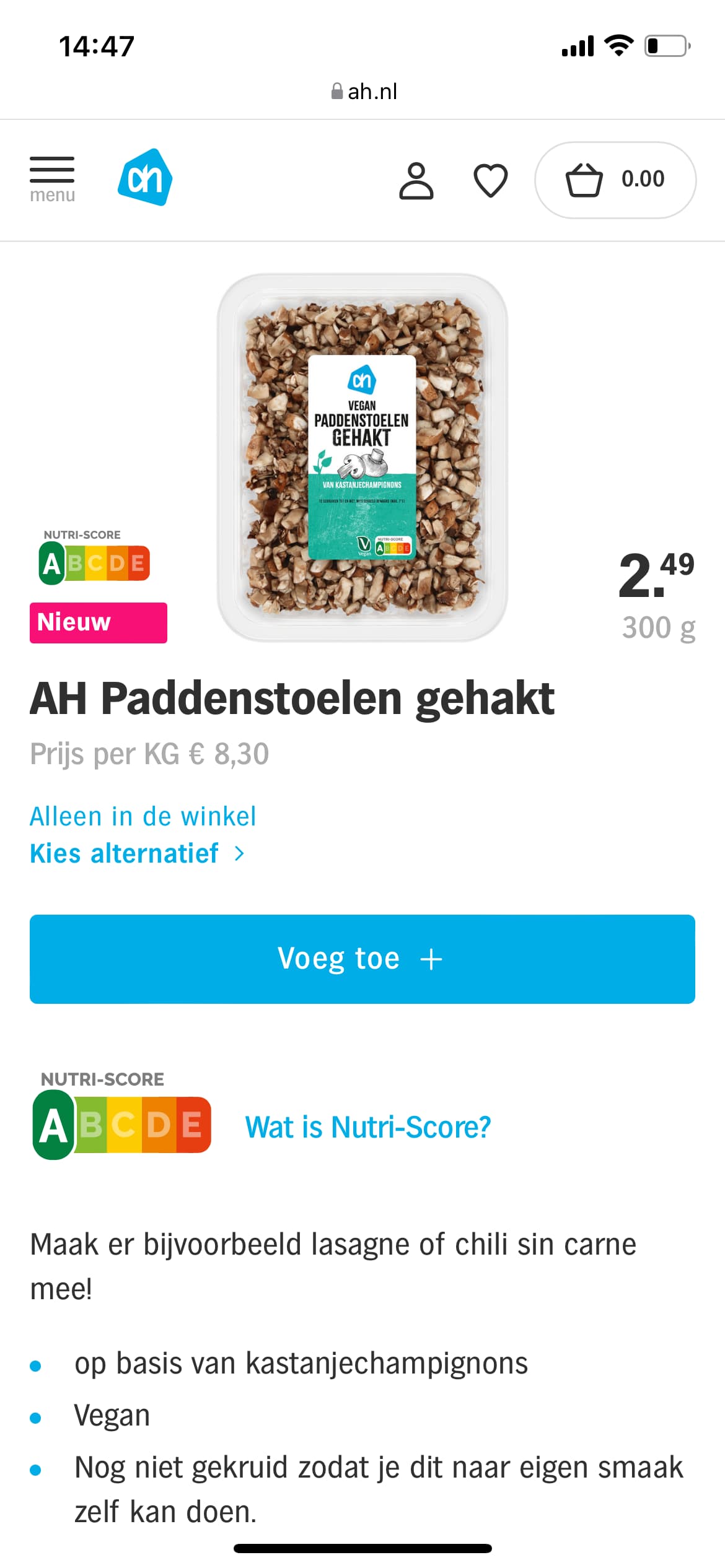The width and height of the screenshot is (725, 1568).
Task: Open the account profile icon
Action: tap(416, 181)
